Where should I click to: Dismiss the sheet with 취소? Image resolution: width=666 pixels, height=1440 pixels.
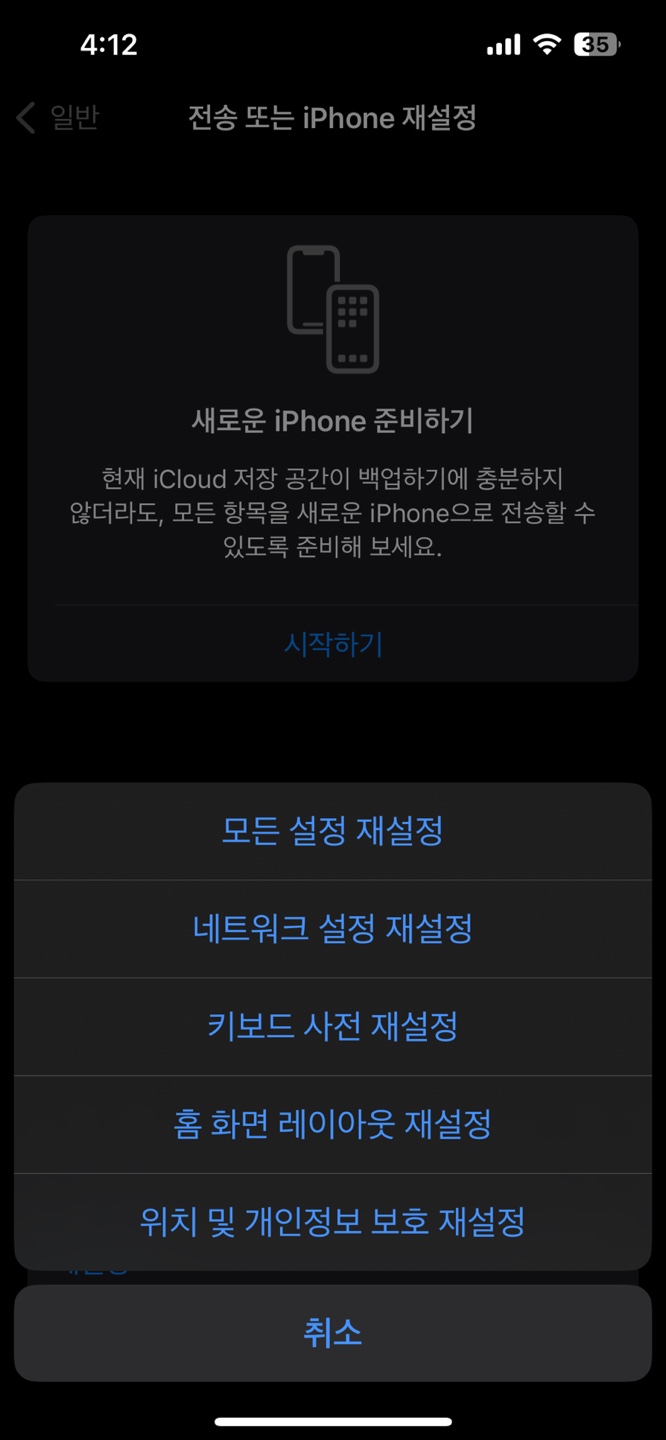[x=332, y=1333]
